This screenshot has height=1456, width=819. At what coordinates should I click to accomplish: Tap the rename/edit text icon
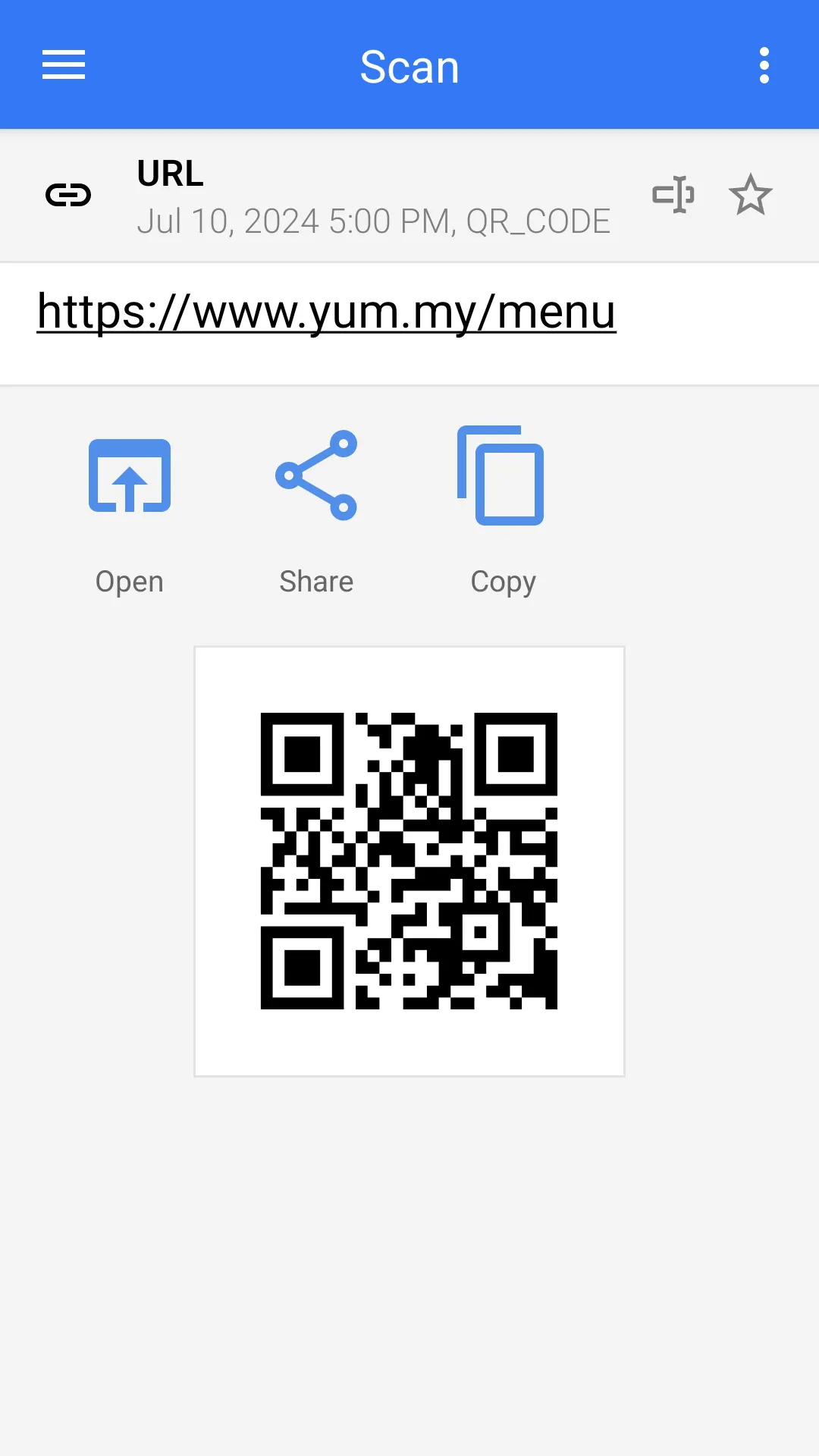(x=673, y=195)
